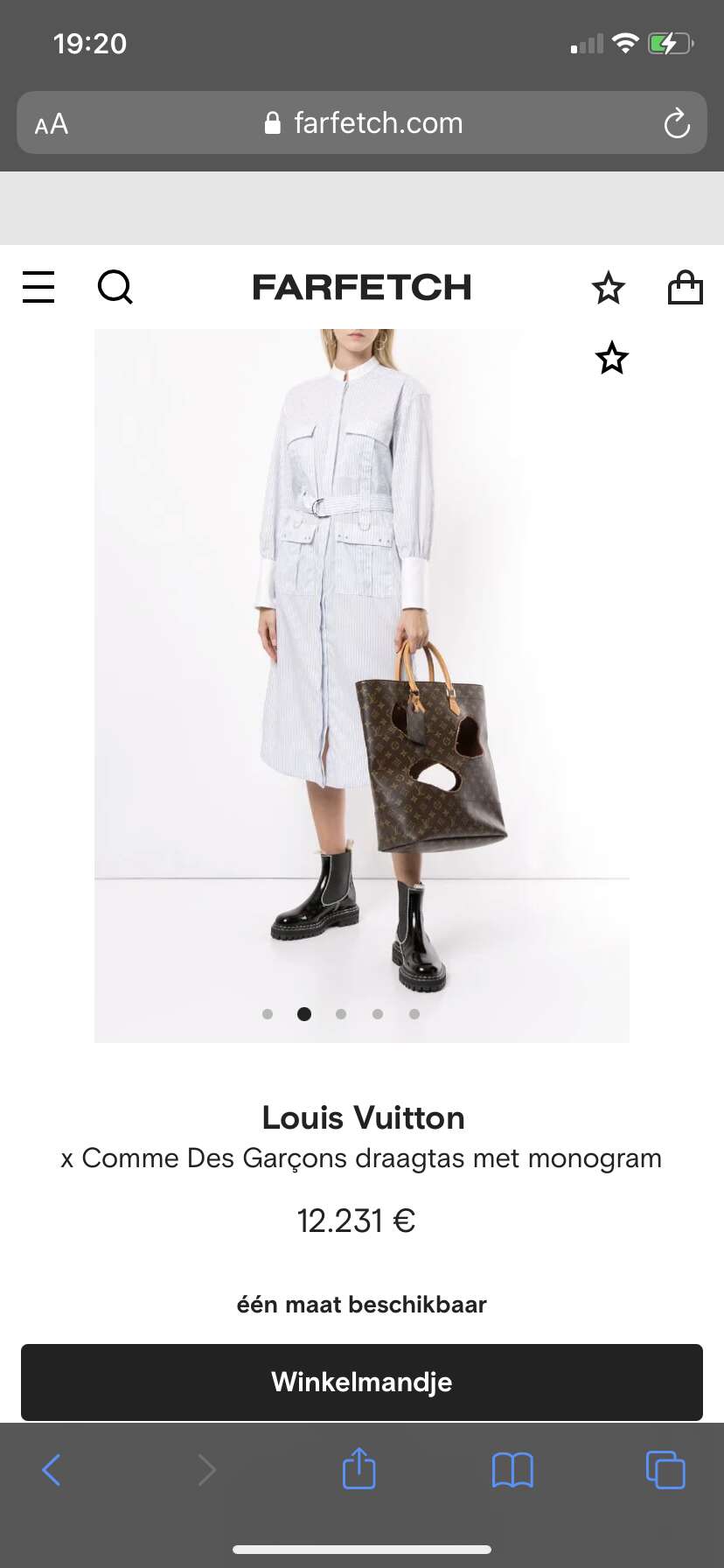The image size is (724, 1568).
Task: Open the AA reader text options
Action: 52,123
